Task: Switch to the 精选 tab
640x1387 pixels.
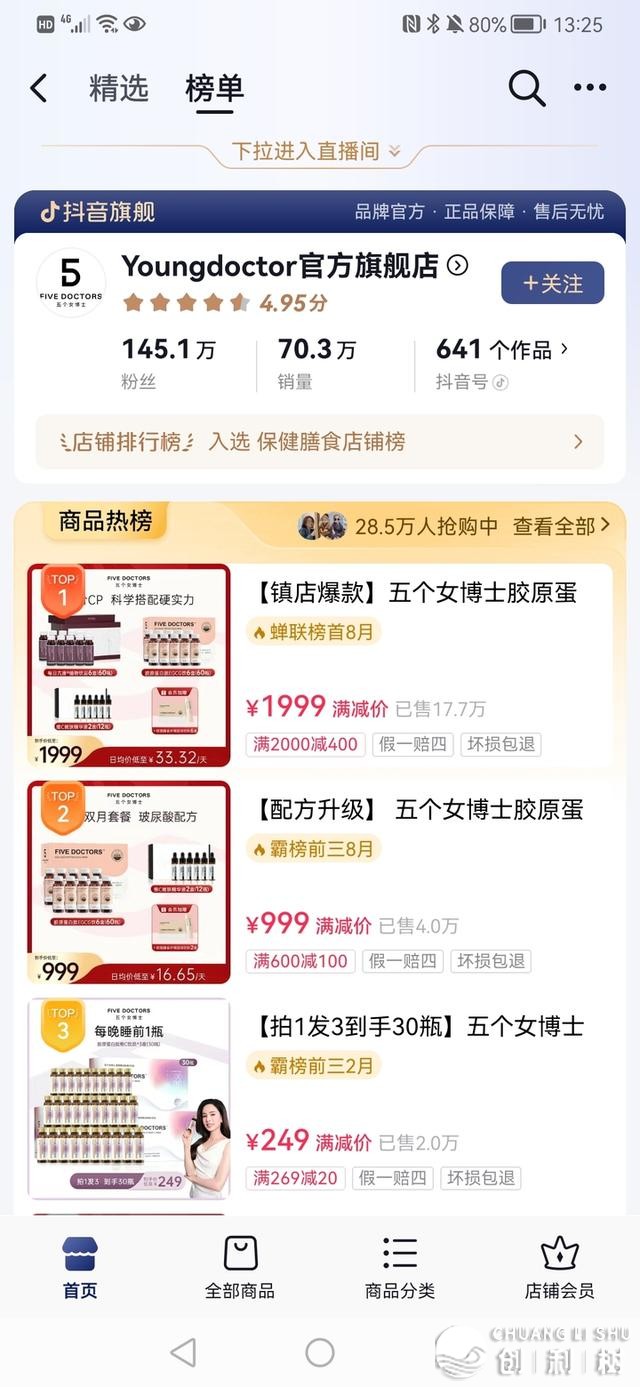Action: click(119, 88)
